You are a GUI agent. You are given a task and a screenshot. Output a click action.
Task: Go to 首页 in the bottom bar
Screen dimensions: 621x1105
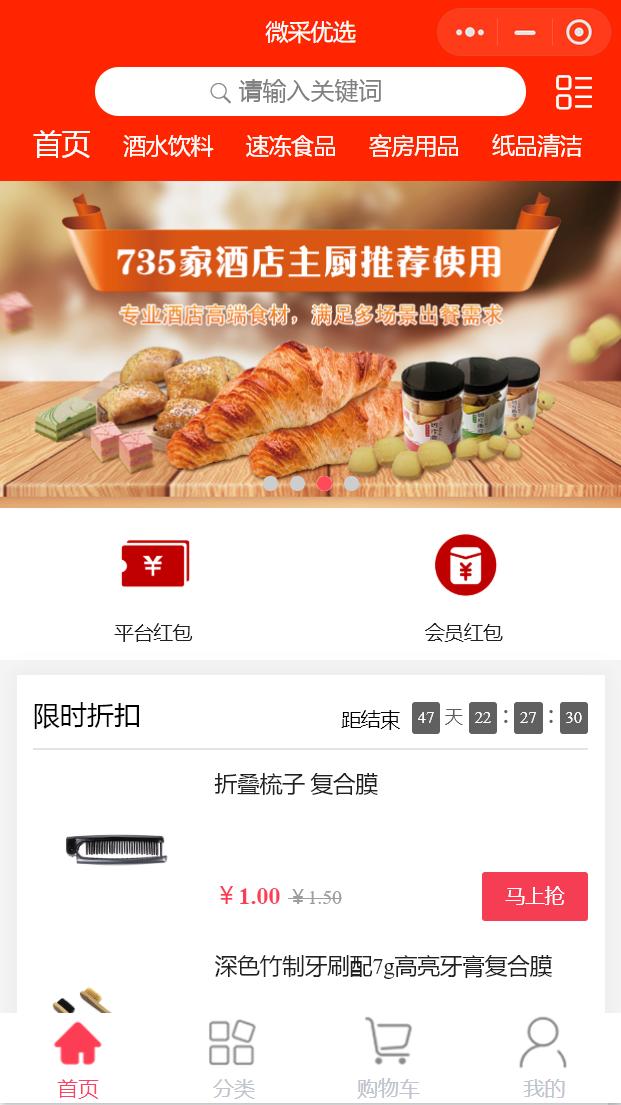(x=78, y=1059)
